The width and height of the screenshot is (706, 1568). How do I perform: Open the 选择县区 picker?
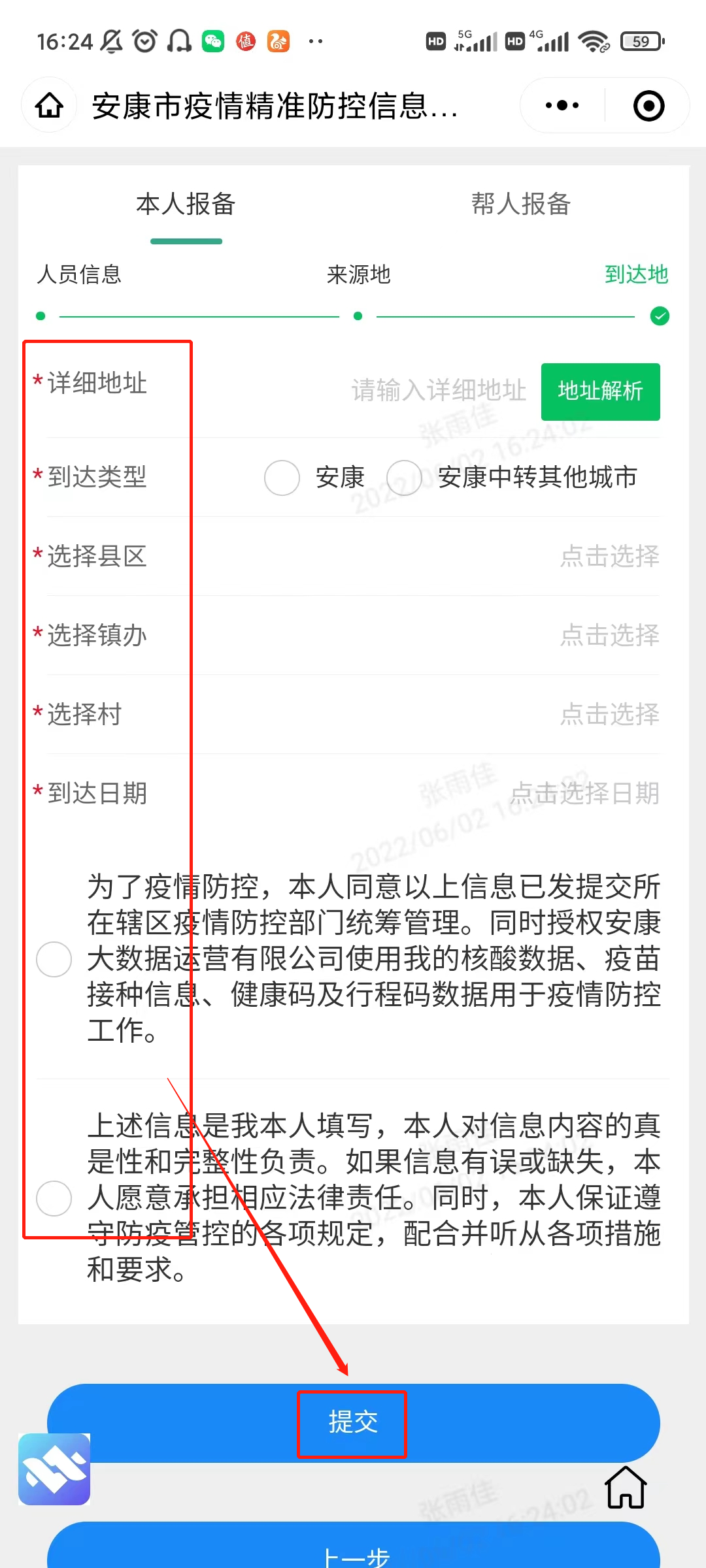click(609, 557)
